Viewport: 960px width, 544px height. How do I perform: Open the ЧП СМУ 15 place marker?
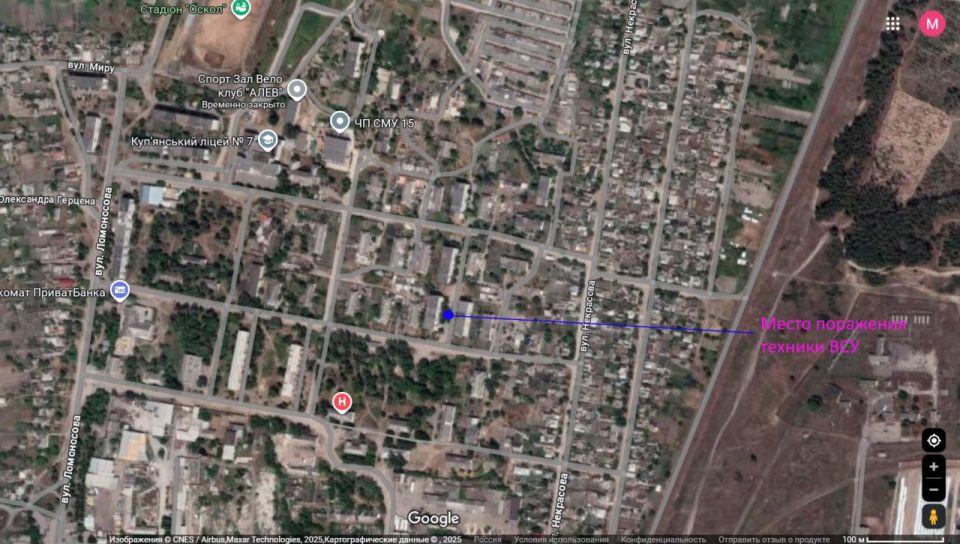[x=340, y=122]
